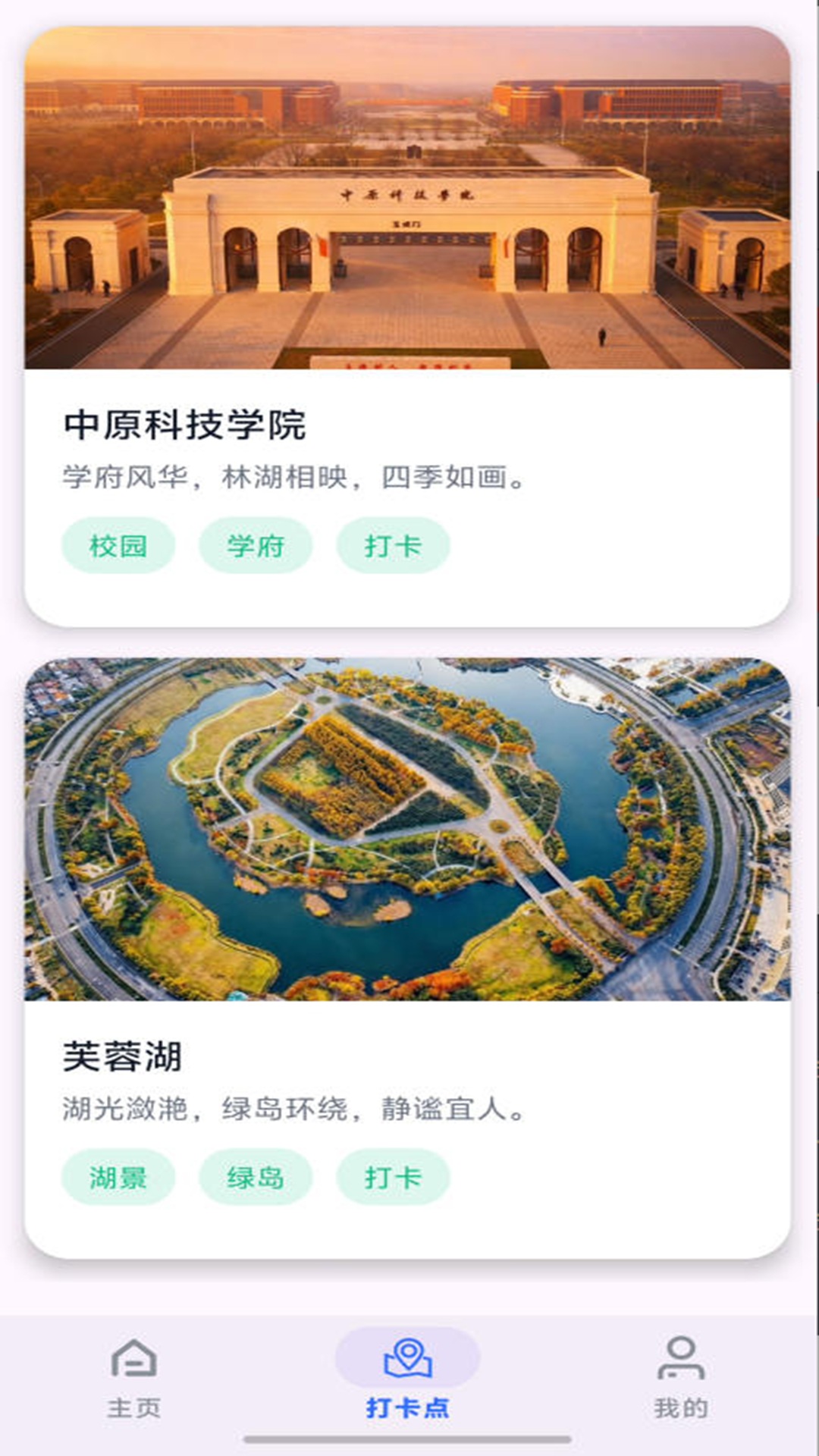Tap the 绿岛 tag
Viewport: 819px width, 1456px height.
click(x=256, y=1175)
